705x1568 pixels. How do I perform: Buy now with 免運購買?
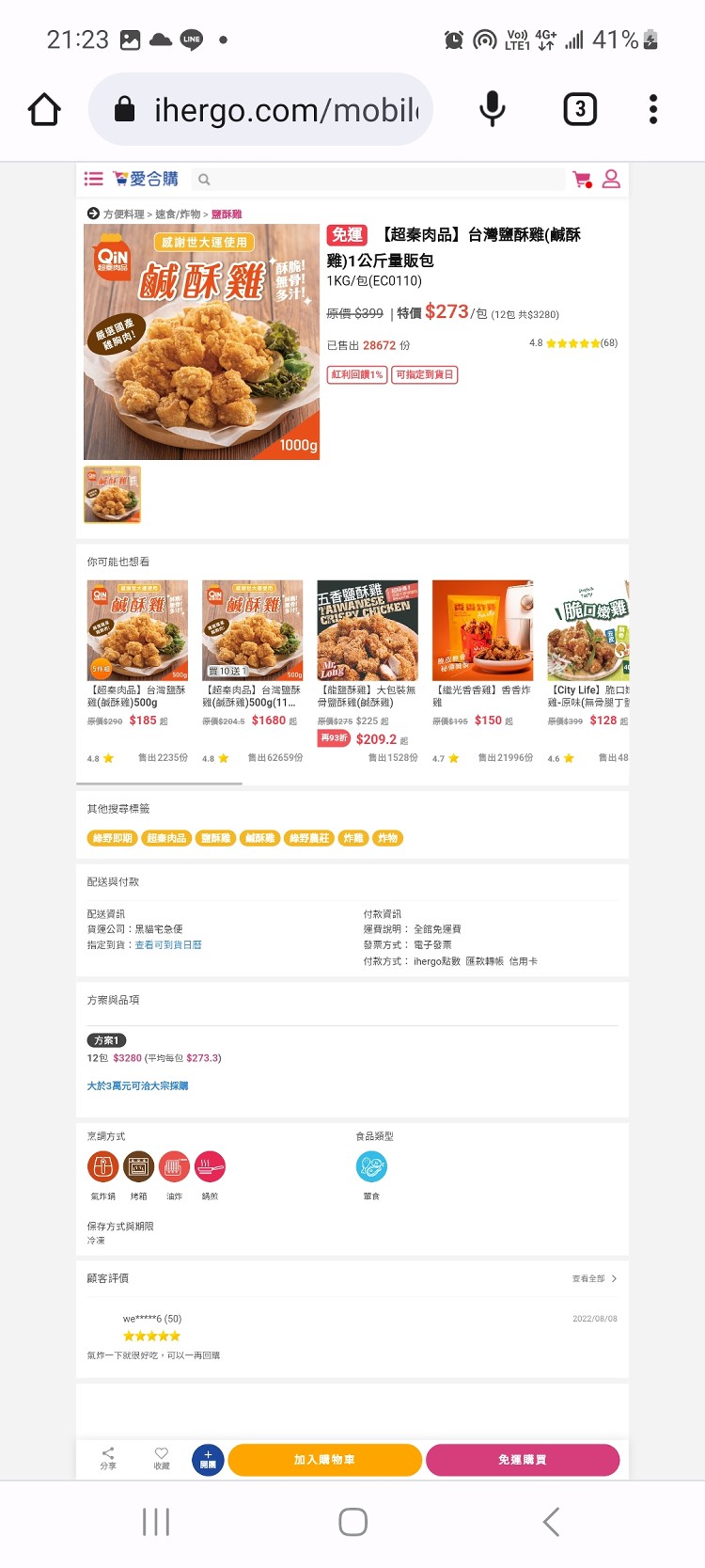[523, 1460]
